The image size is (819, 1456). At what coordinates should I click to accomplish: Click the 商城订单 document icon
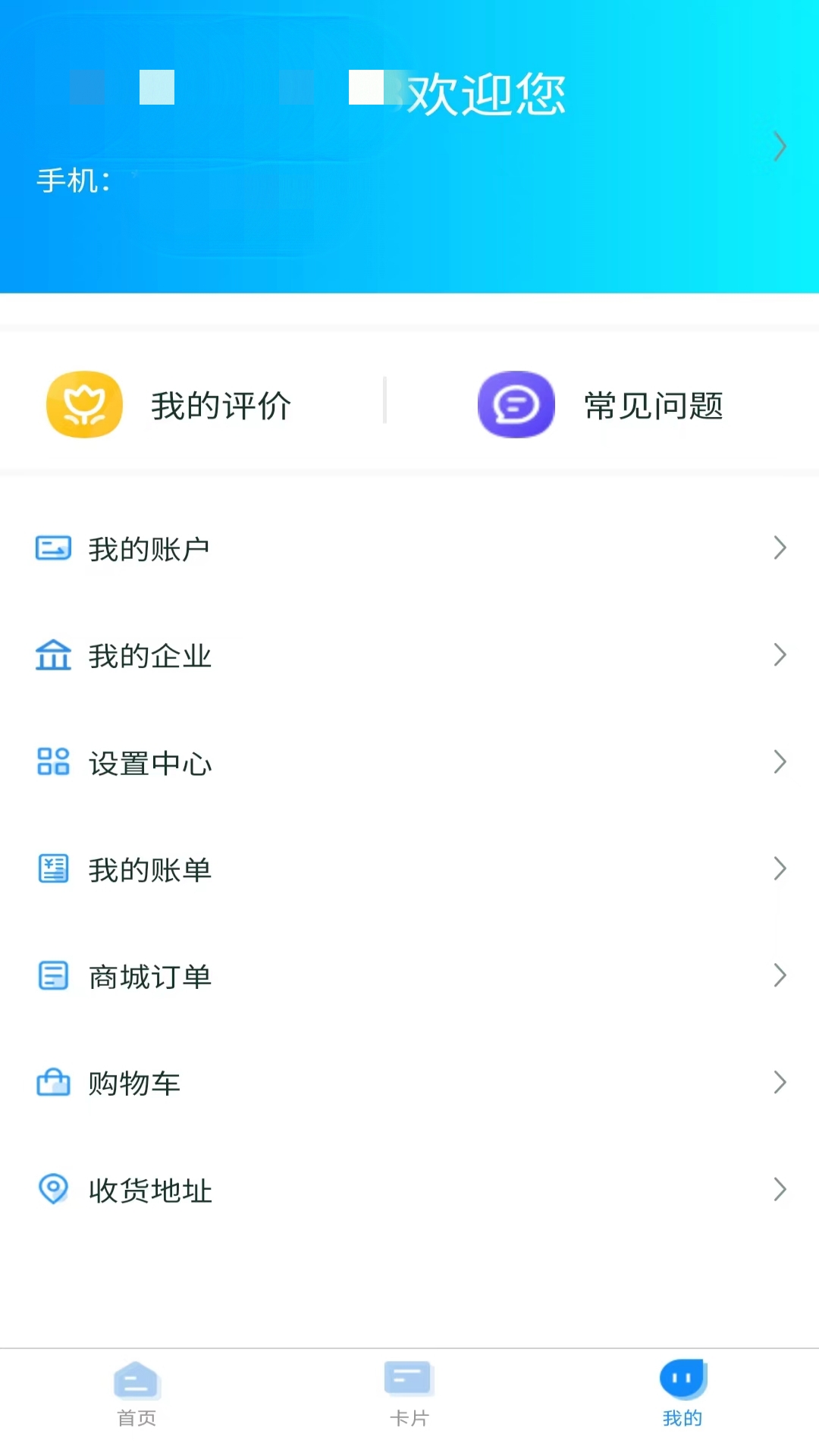point(52,976)
